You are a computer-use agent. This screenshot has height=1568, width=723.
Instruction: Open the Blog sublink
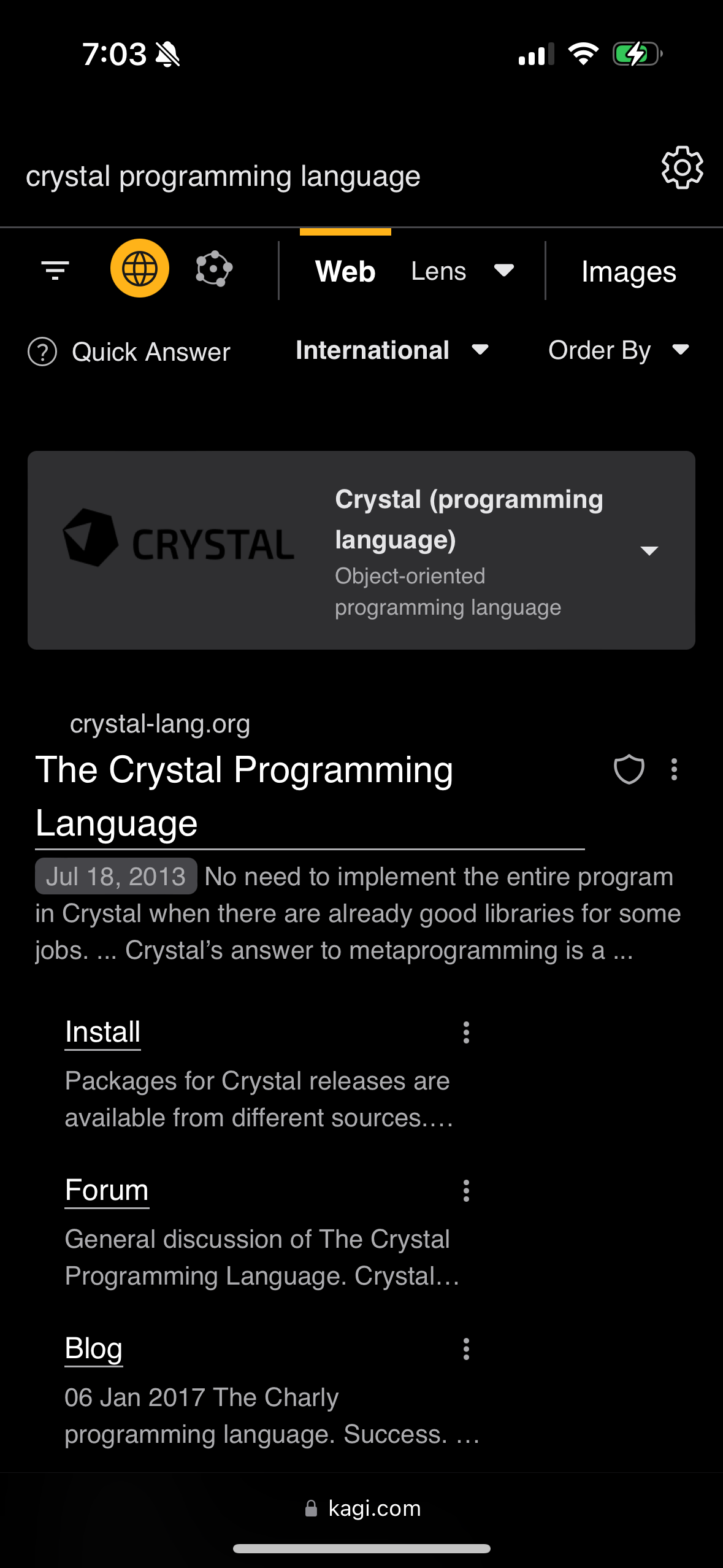(x=94, y=1348)
